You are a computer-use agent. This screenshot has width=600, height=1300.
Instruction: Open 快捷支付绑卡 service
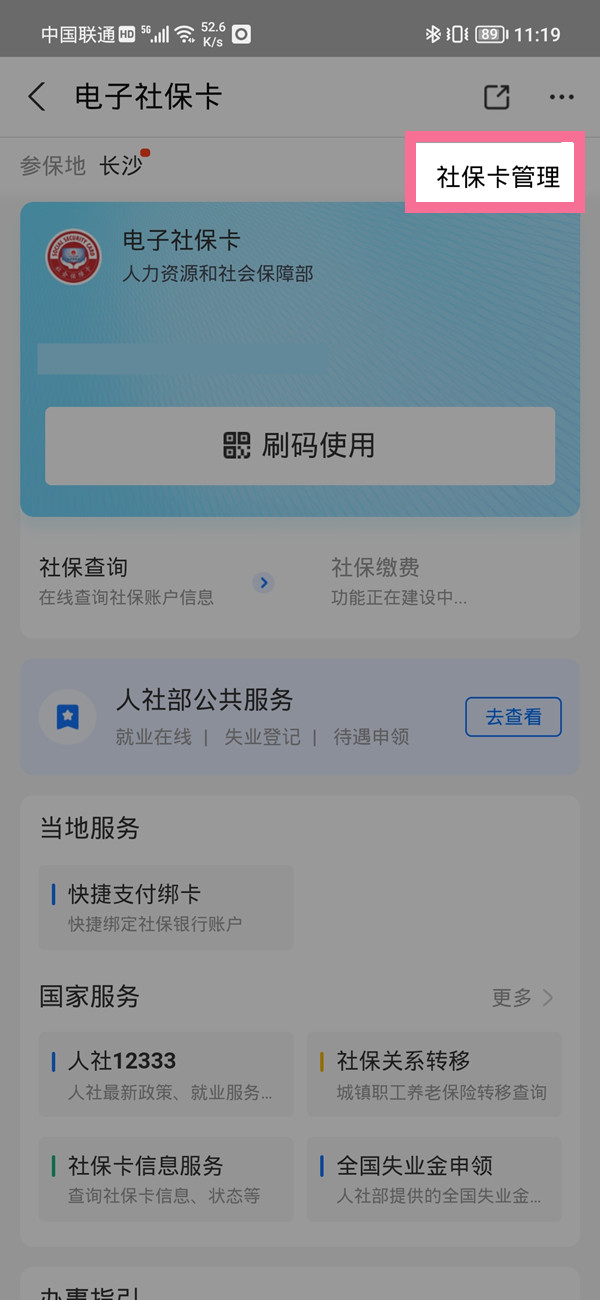click(x=165, y=907)
